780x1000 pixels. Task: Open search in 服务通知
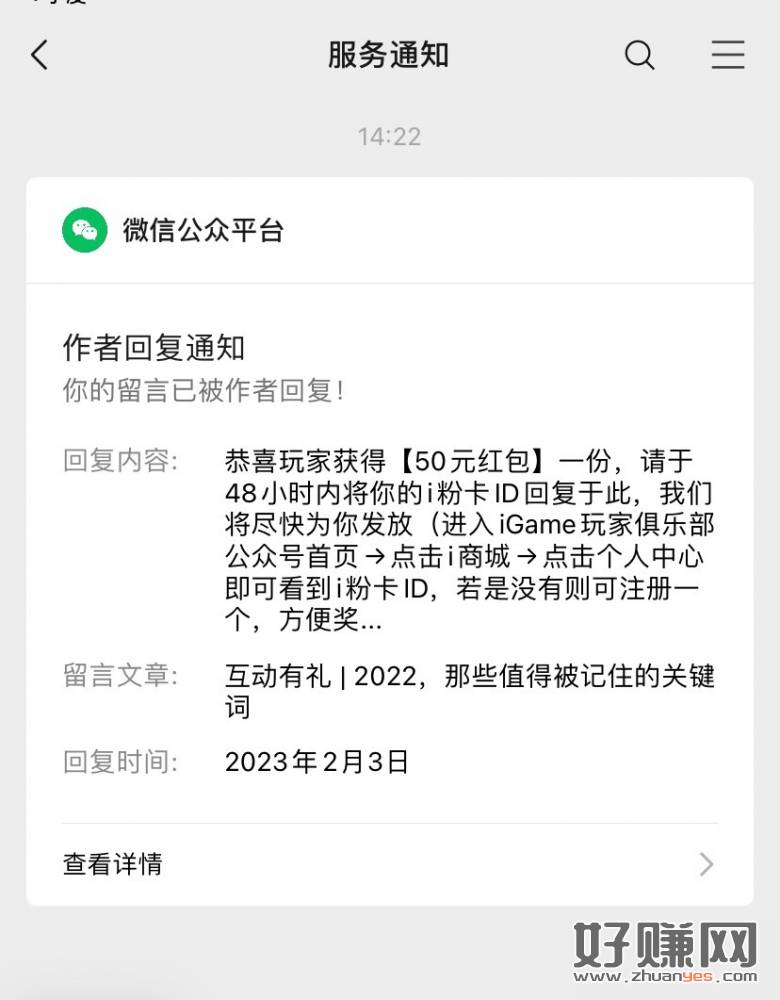[640, 55]
